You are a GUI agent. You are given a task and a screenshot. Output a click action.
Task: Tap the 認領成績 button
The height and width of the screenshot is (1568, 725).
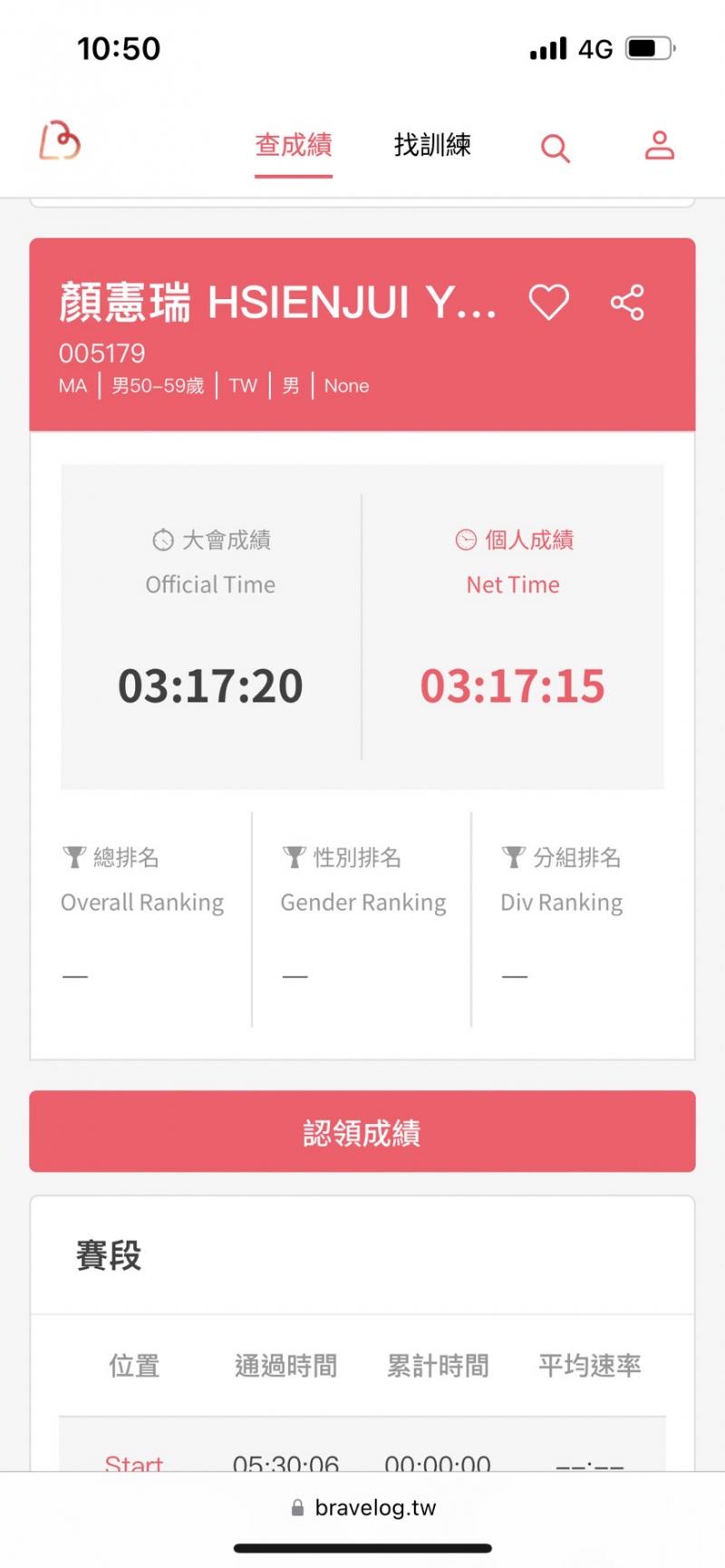point(362,1132)
